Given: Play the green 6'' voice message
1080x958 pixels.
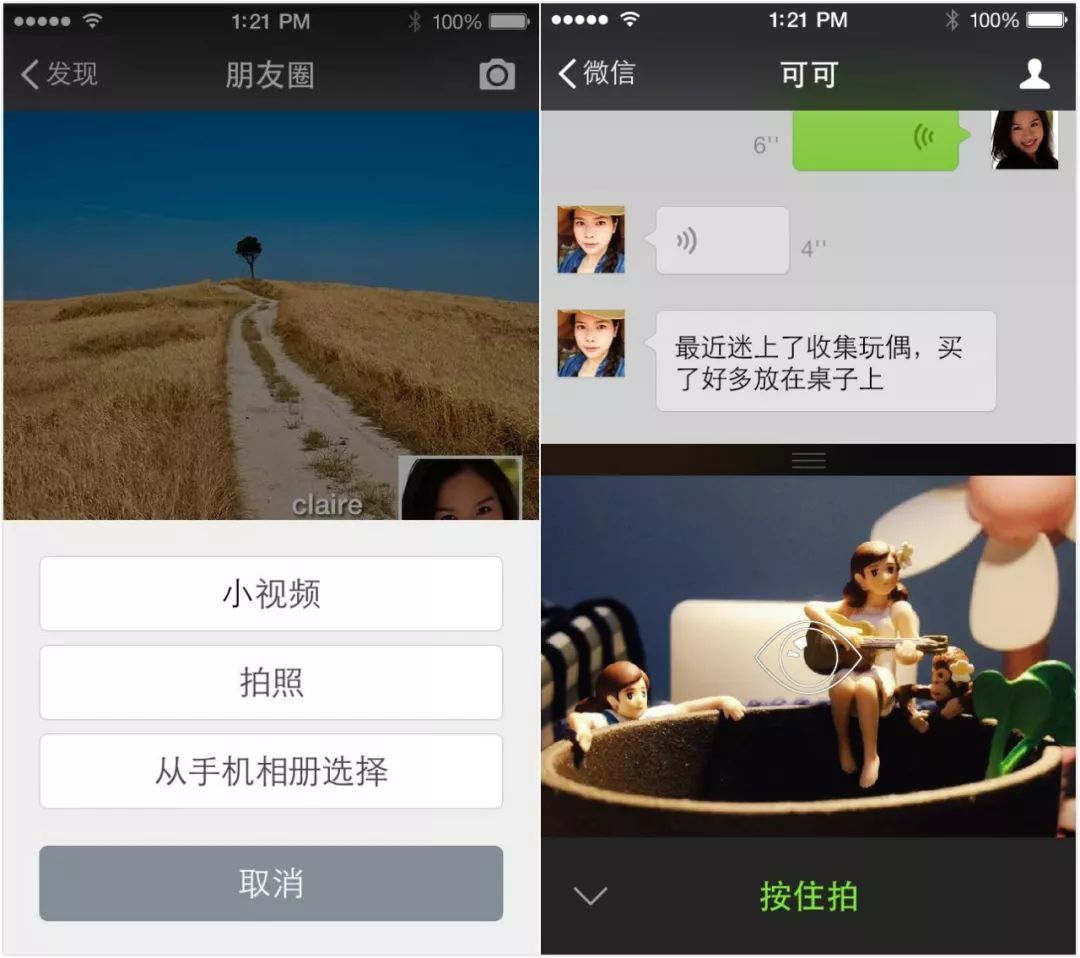Looking at the screenshot, I should [875, 139].
